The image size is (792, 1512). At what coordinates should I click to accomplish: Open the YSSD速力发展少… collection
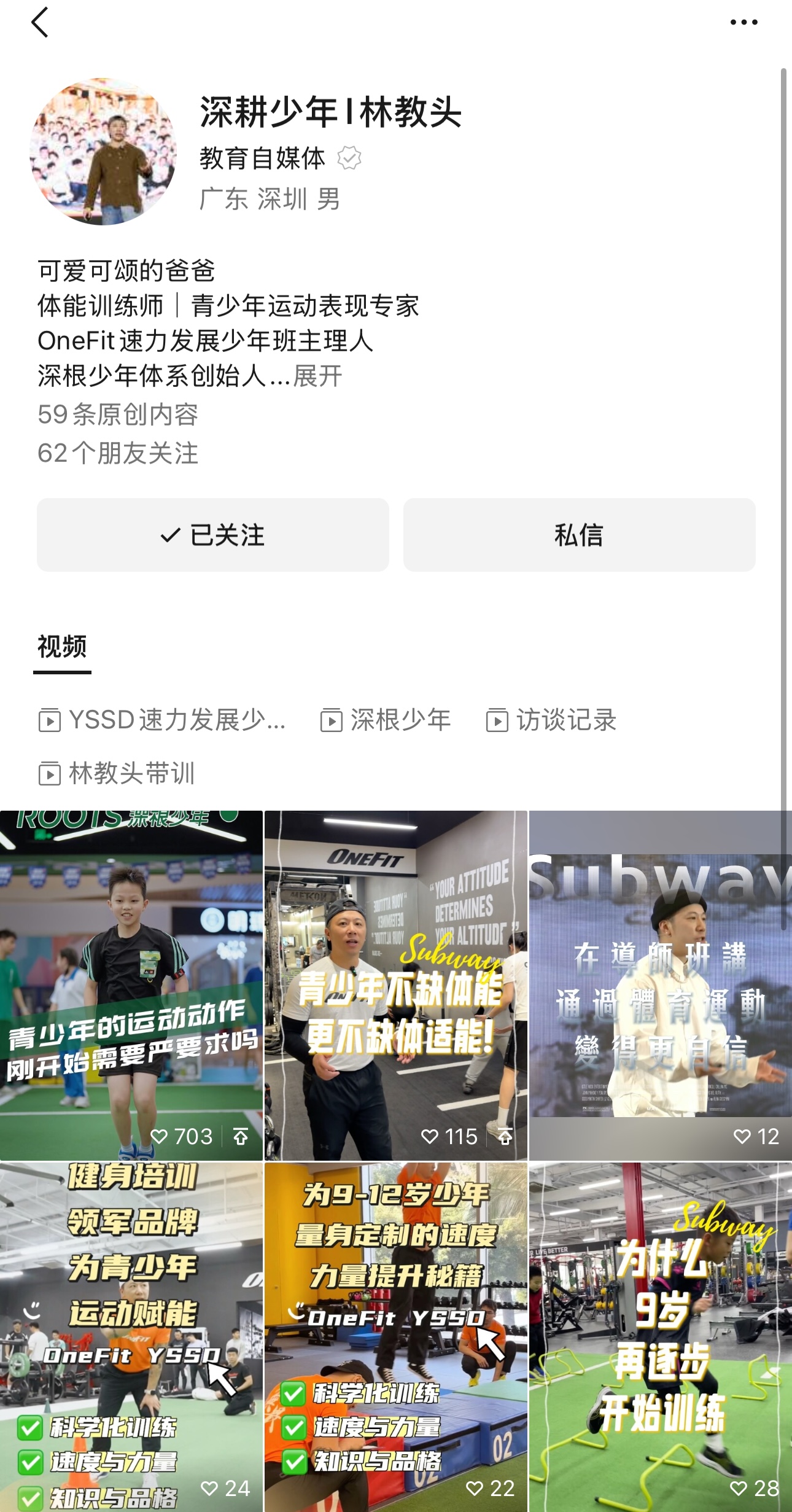162,720
